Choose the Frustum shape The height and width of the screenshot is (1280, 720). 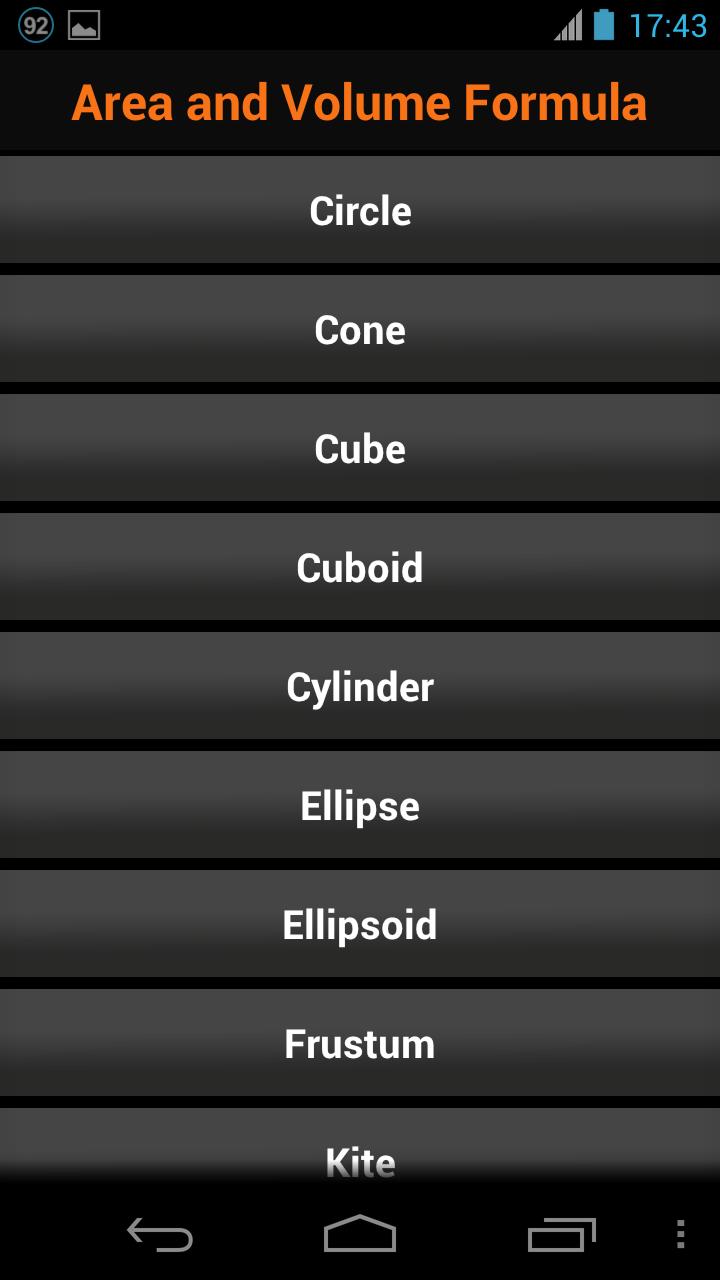(x=360, y=1044)
